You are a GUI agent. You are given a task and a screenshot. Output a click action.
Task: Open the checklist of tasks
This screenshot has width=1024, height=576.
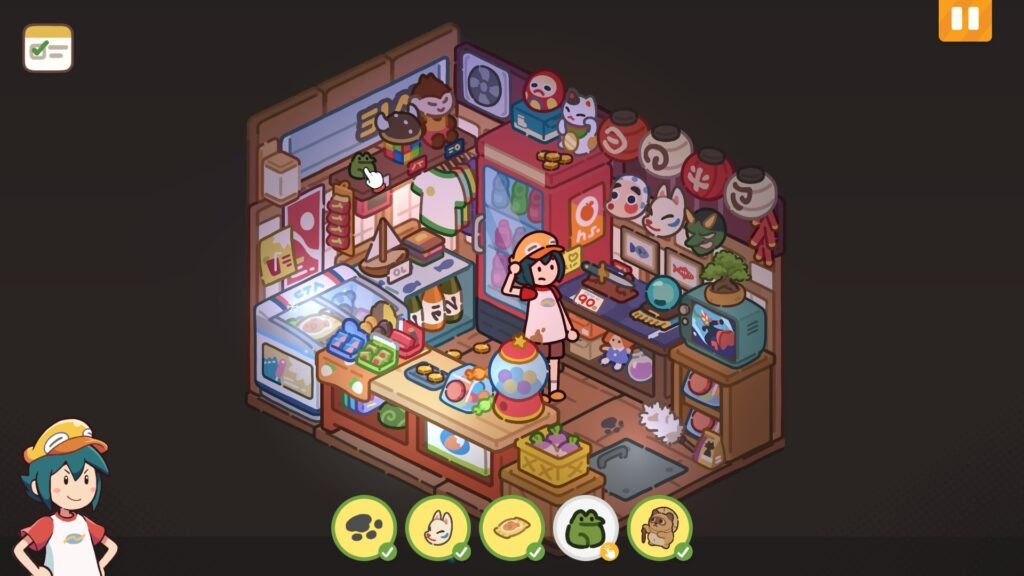[48, 48]
